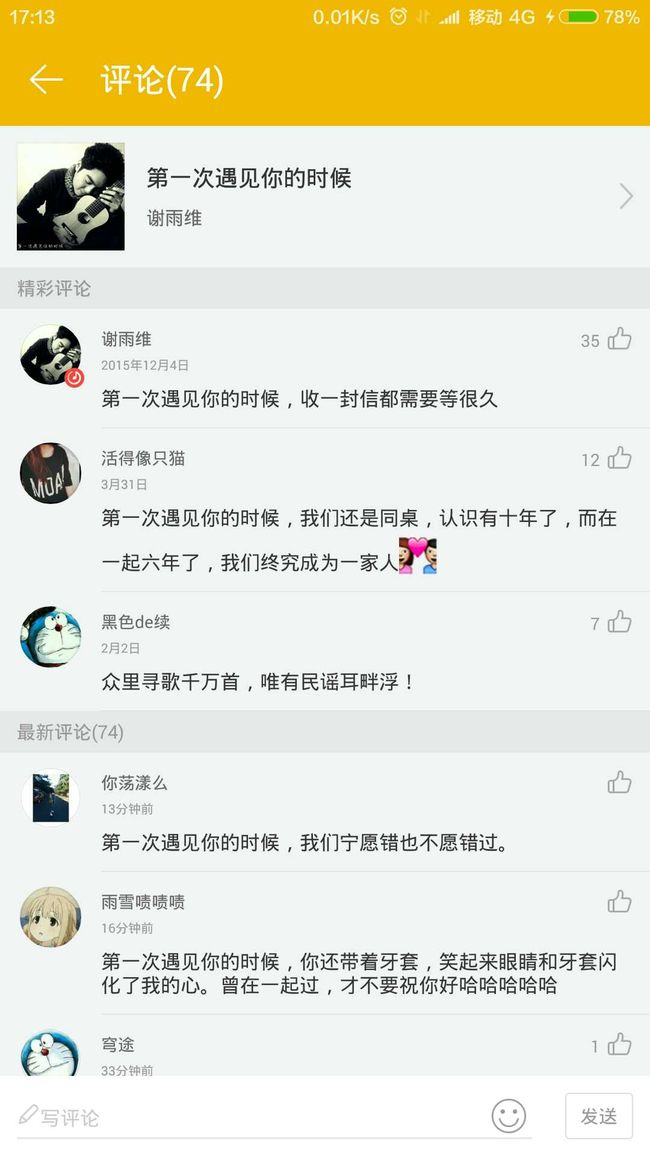
Task: Tap the 发送 send button
Action: [598, 1116]
